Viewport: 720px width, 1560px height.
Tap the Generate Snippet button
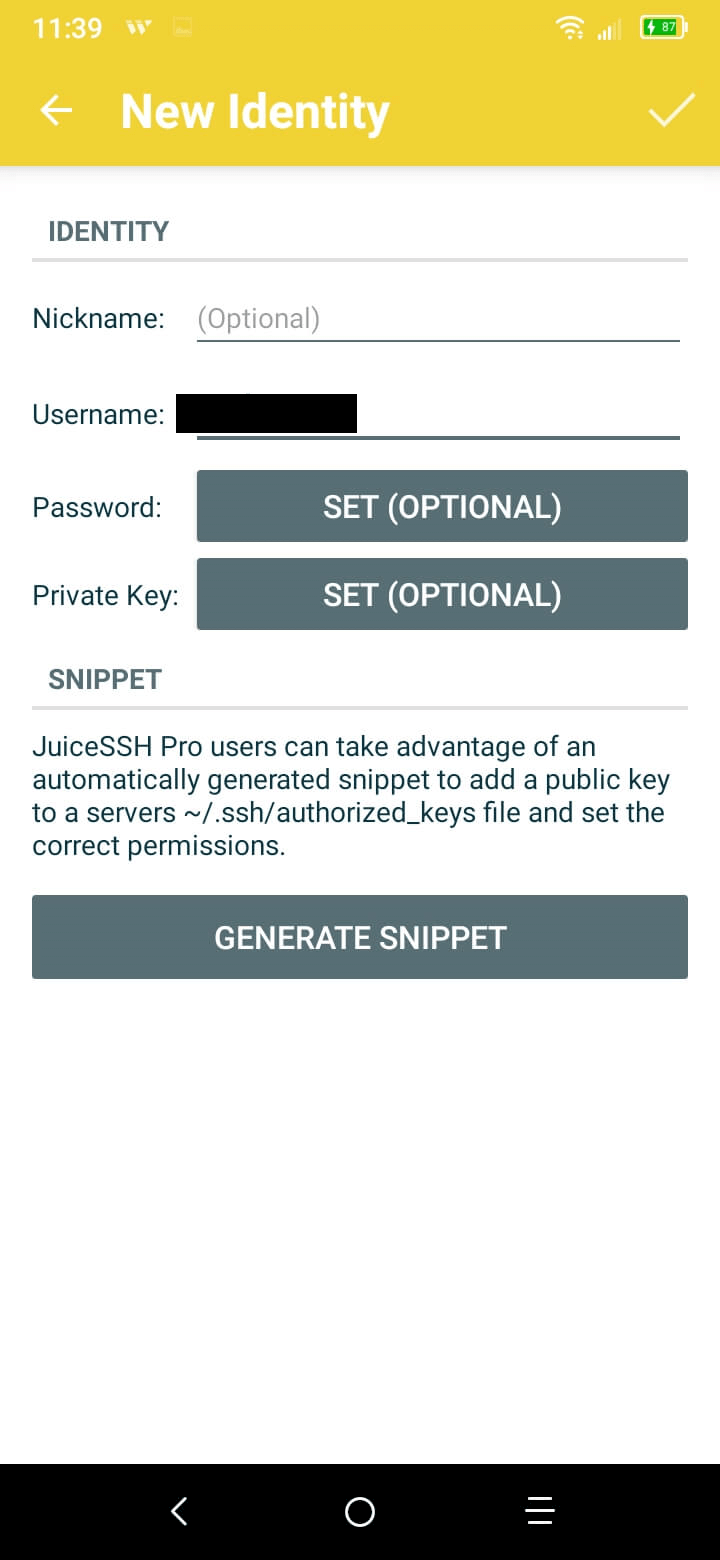pos(360,937)
